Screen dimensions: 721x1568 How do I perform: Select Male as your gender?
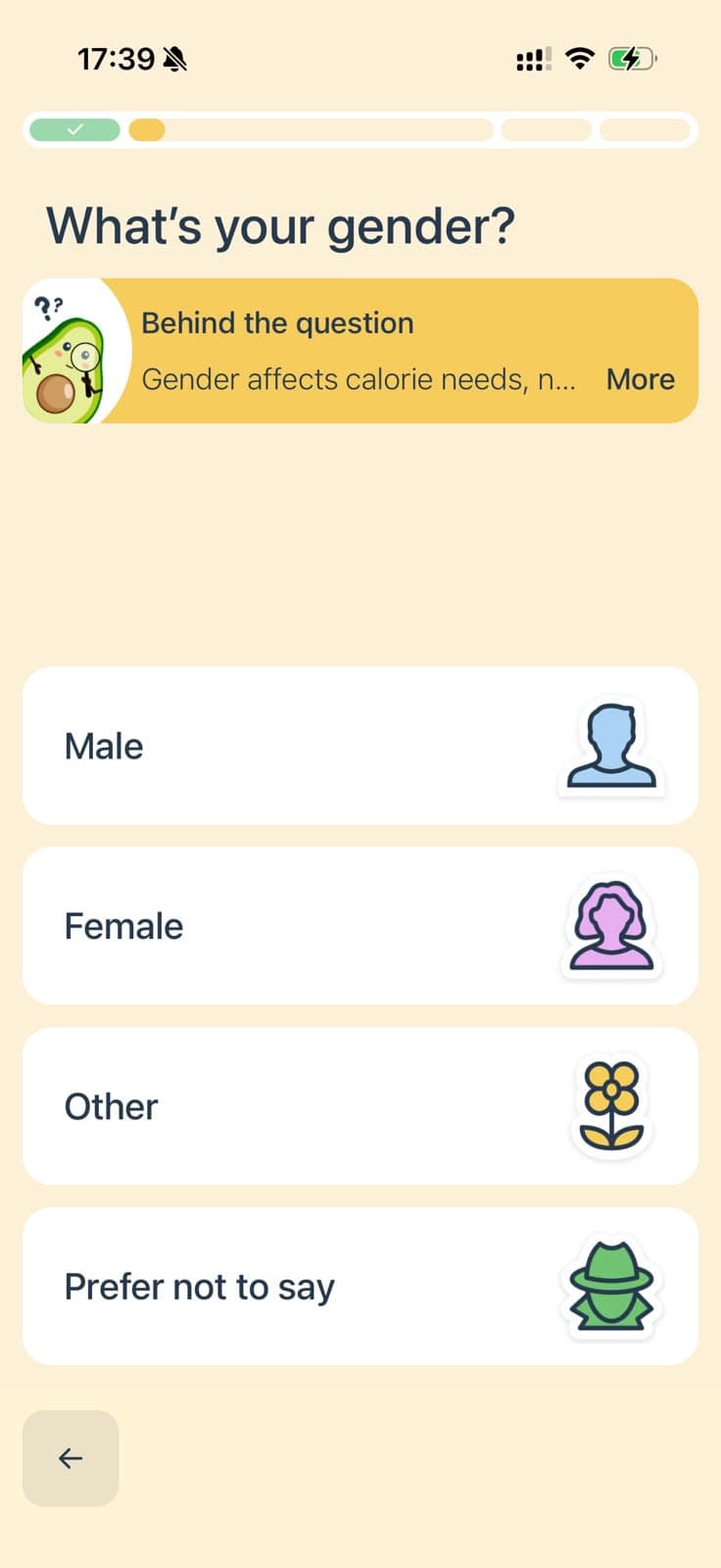click(360, 746)
